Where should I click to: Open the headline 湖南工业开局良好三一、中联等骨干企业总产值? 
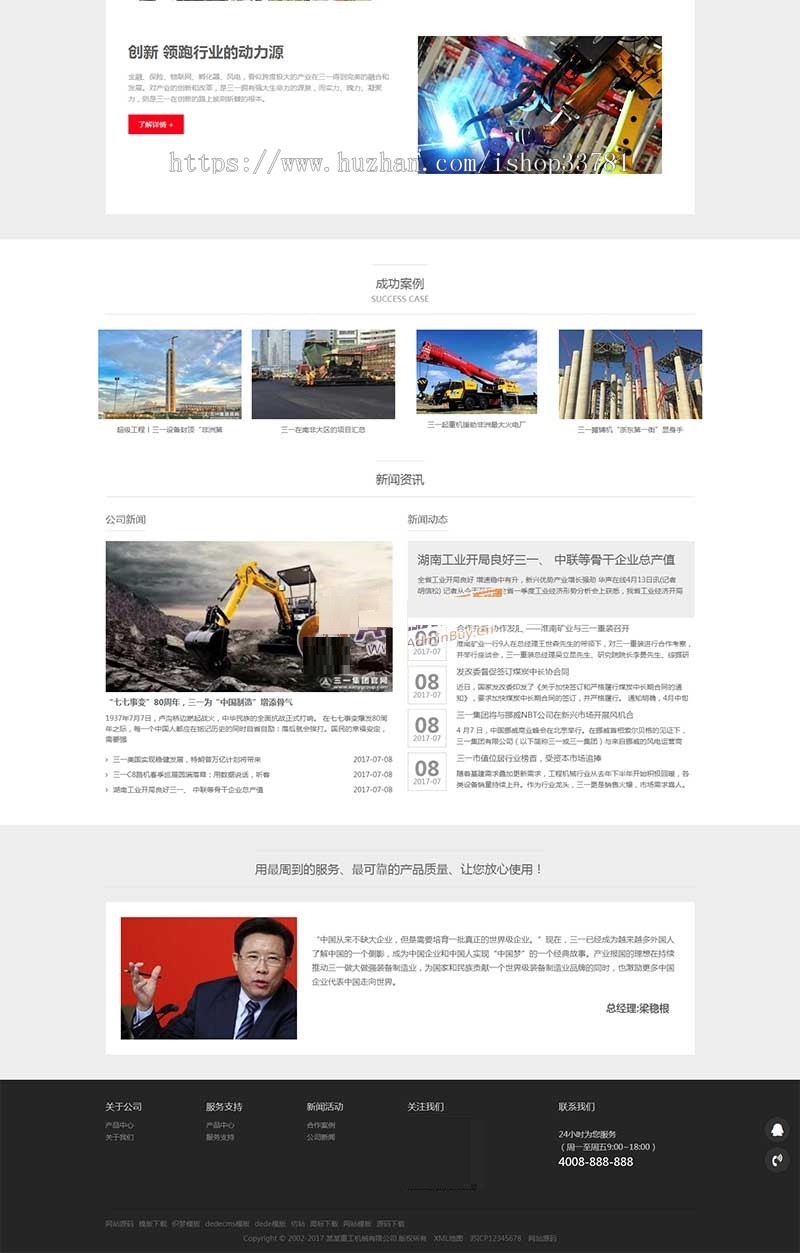pyautogui.click(x=546, y=560)
